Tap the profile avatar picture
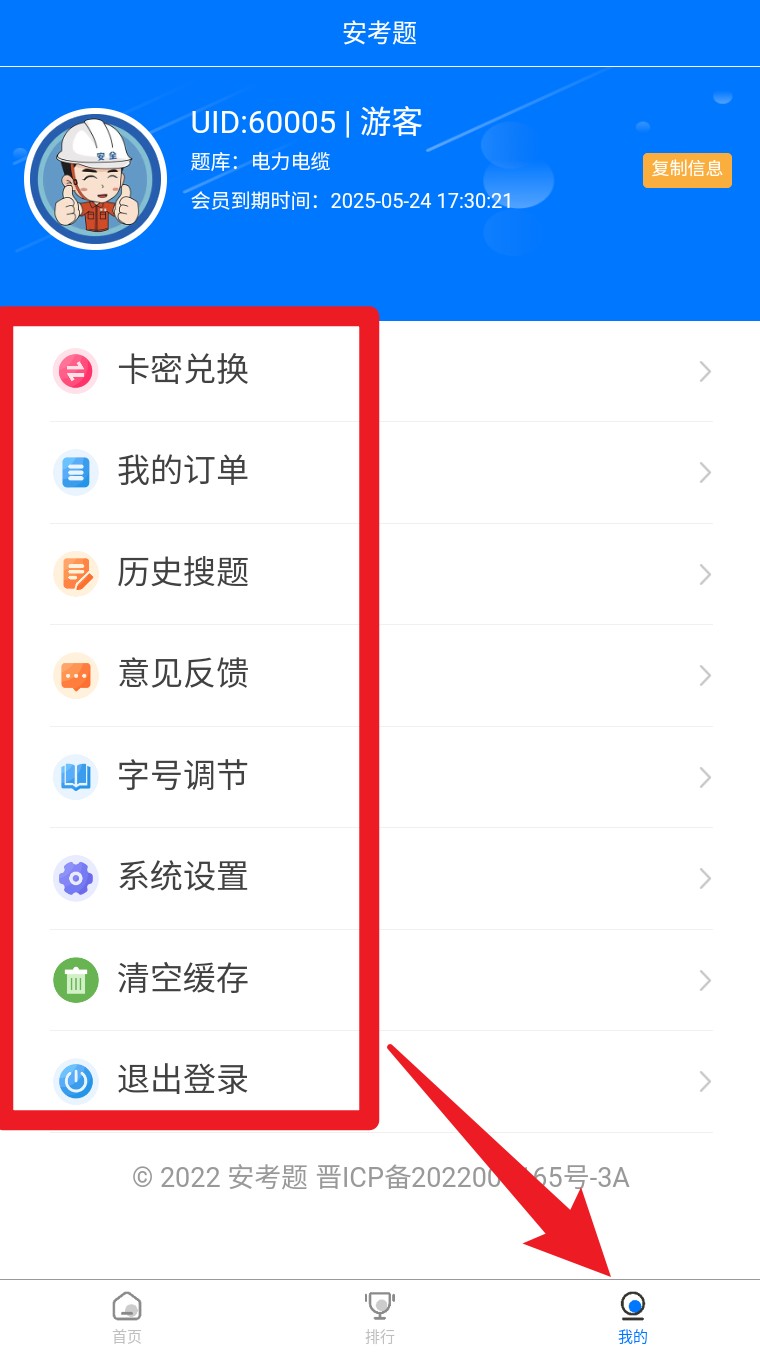The height and width of the screenshot is (1355, 760). tap(96, 179)
